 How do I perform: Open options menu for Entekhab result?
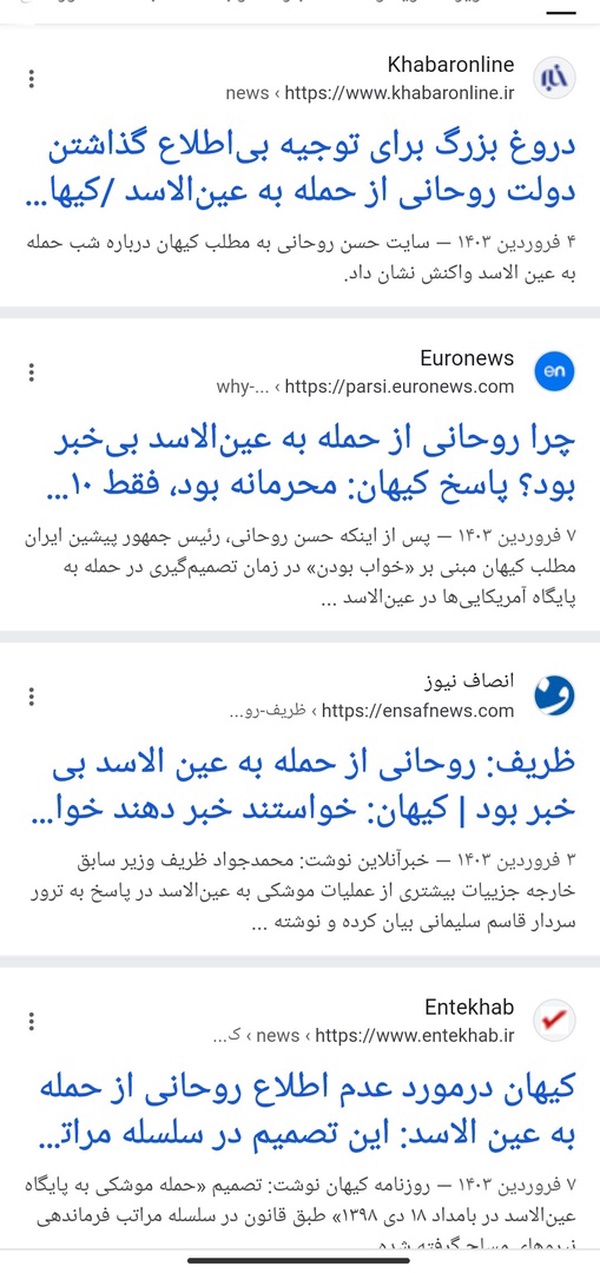[32, 1021]
